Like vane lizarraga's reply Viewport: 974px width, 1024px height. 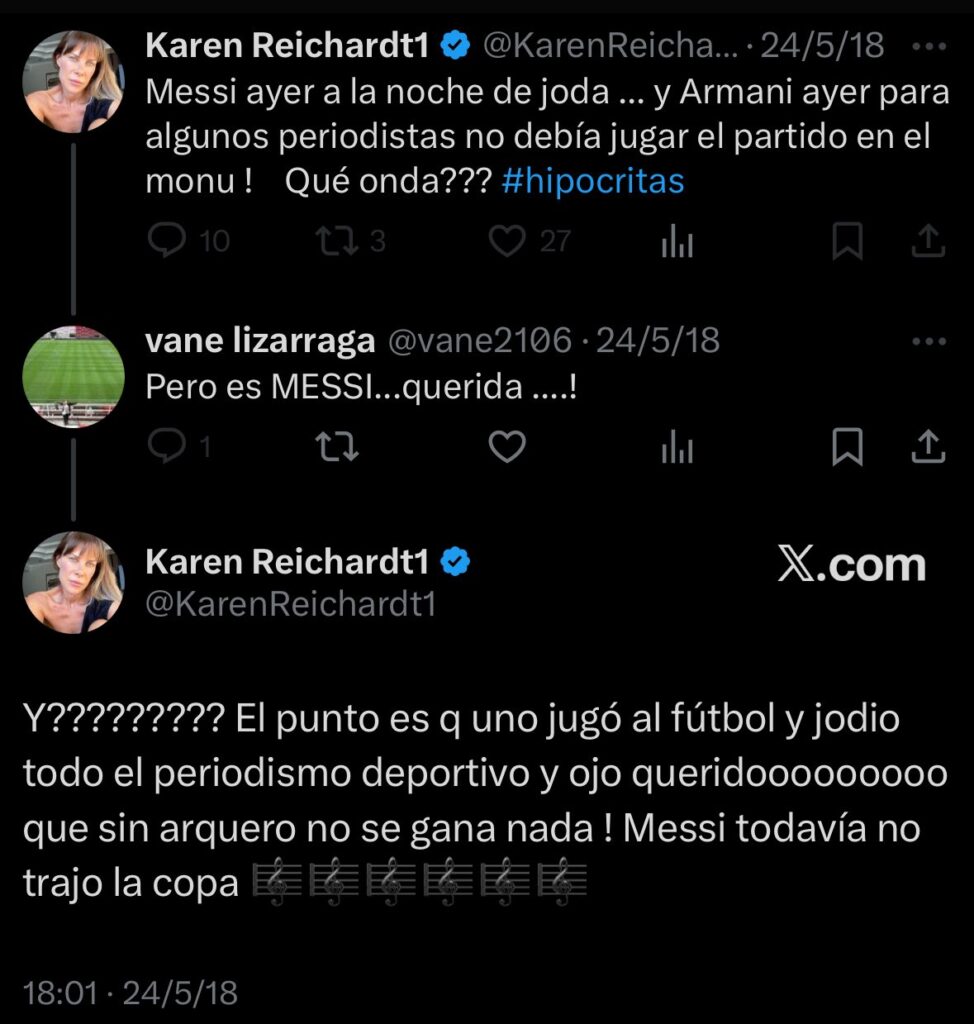[x=508, y=448]
